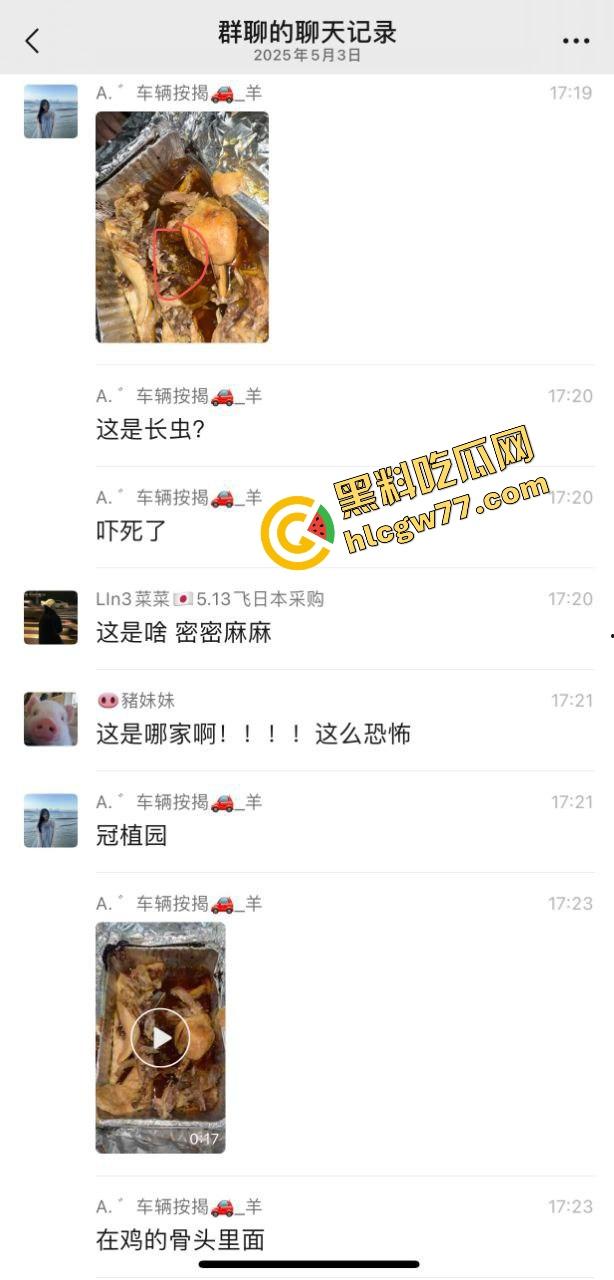Open the chicken photo sent at 17:19
This screenshot has width=614, height=1280.
tap(182, 227)
